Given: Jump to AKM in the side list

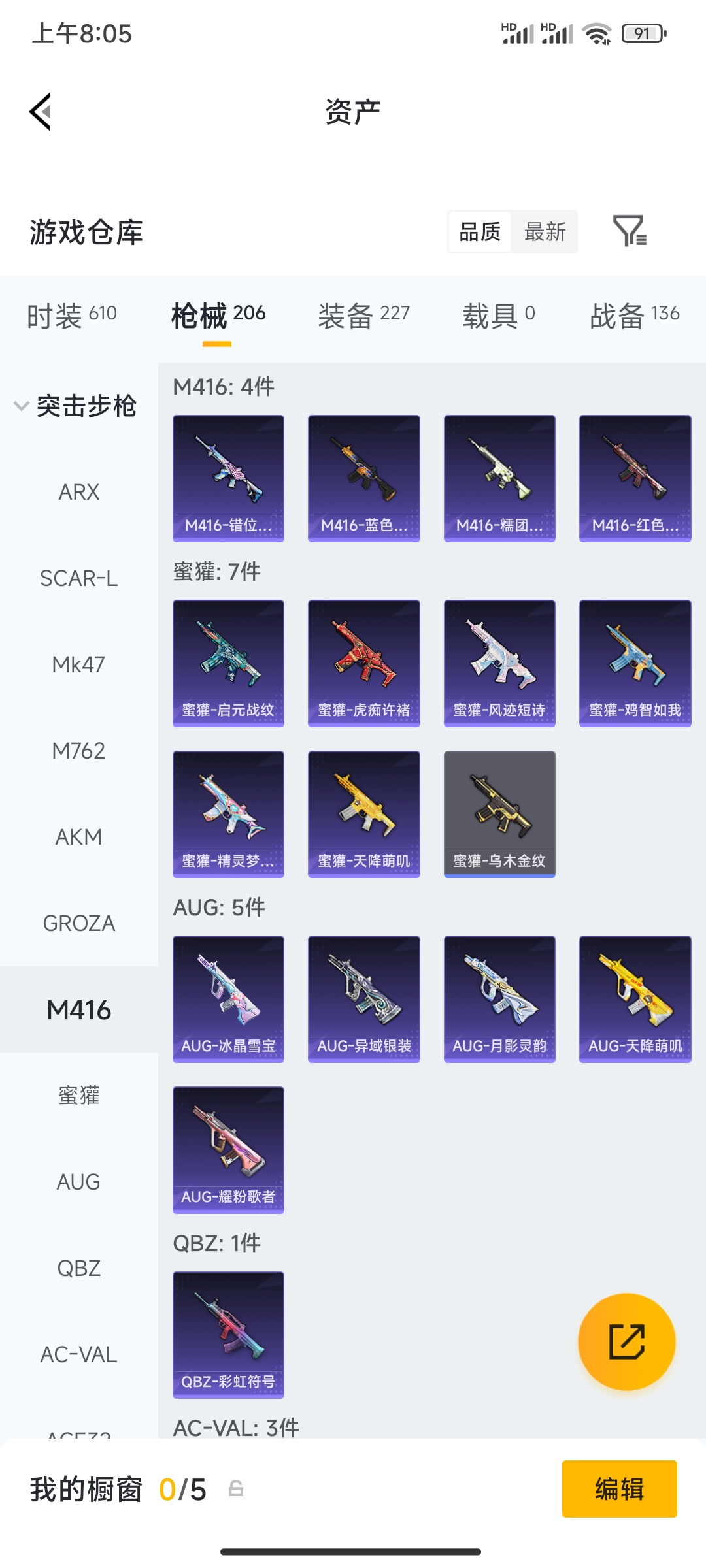Looking at the screenshot, I should coord(79,837).
